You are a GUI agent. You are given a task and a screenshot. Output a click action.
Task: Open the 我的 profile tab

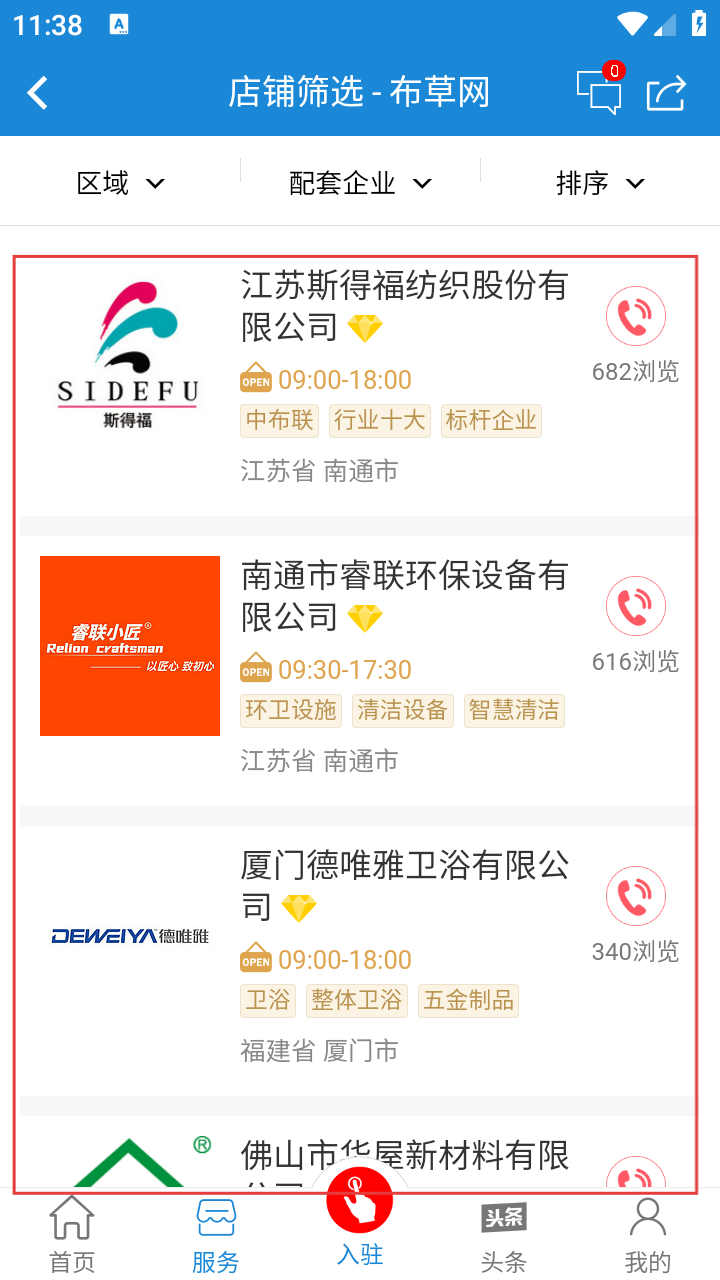point(647,1234)
